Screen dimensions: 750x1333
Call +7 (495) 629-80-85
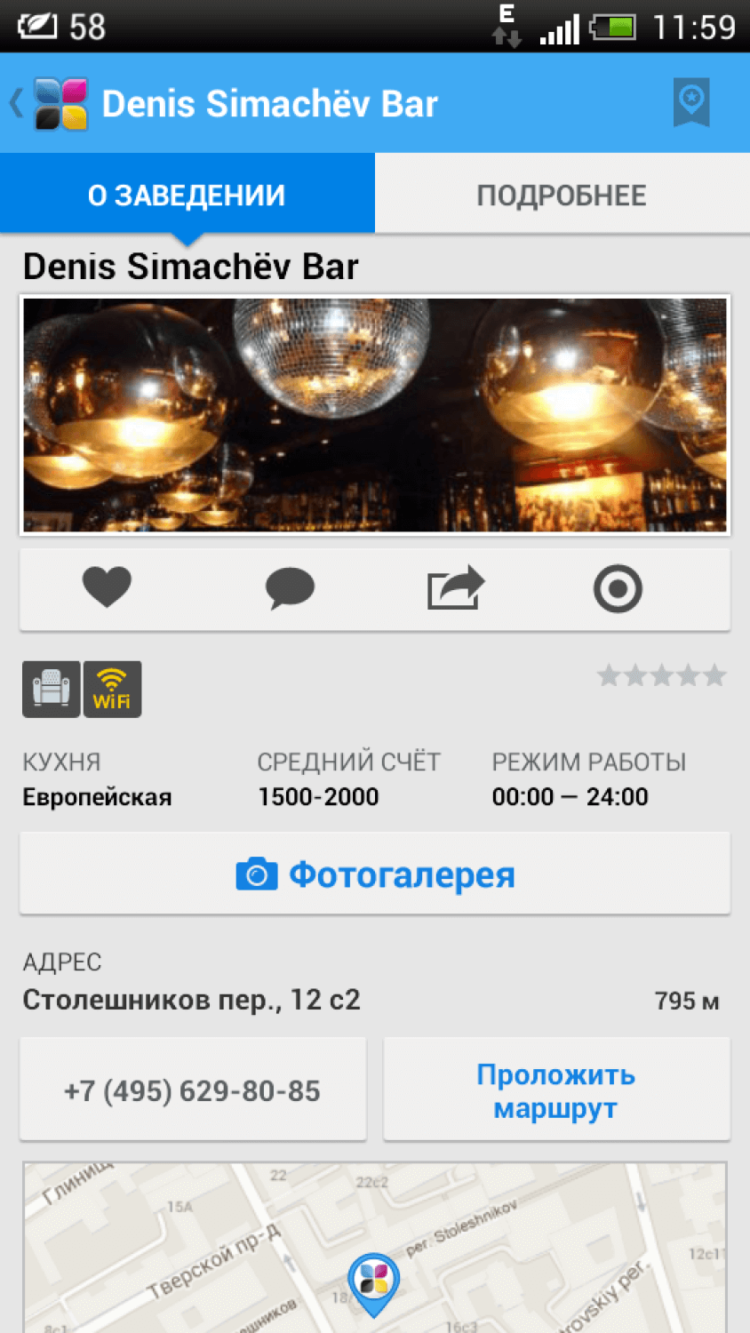[192, 1089]
